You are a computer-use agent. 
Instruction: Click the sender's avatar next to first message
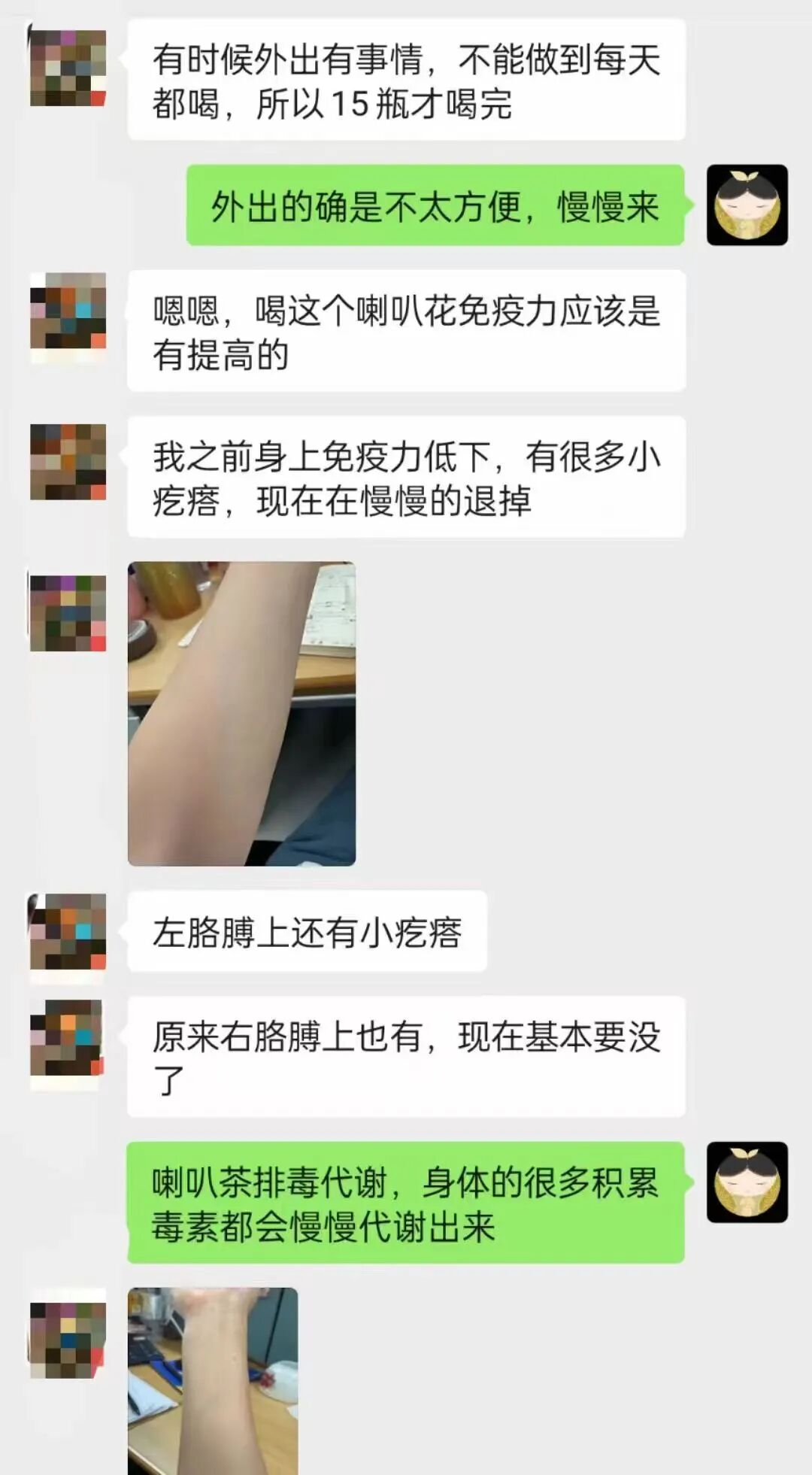click(x=66, y=68)
